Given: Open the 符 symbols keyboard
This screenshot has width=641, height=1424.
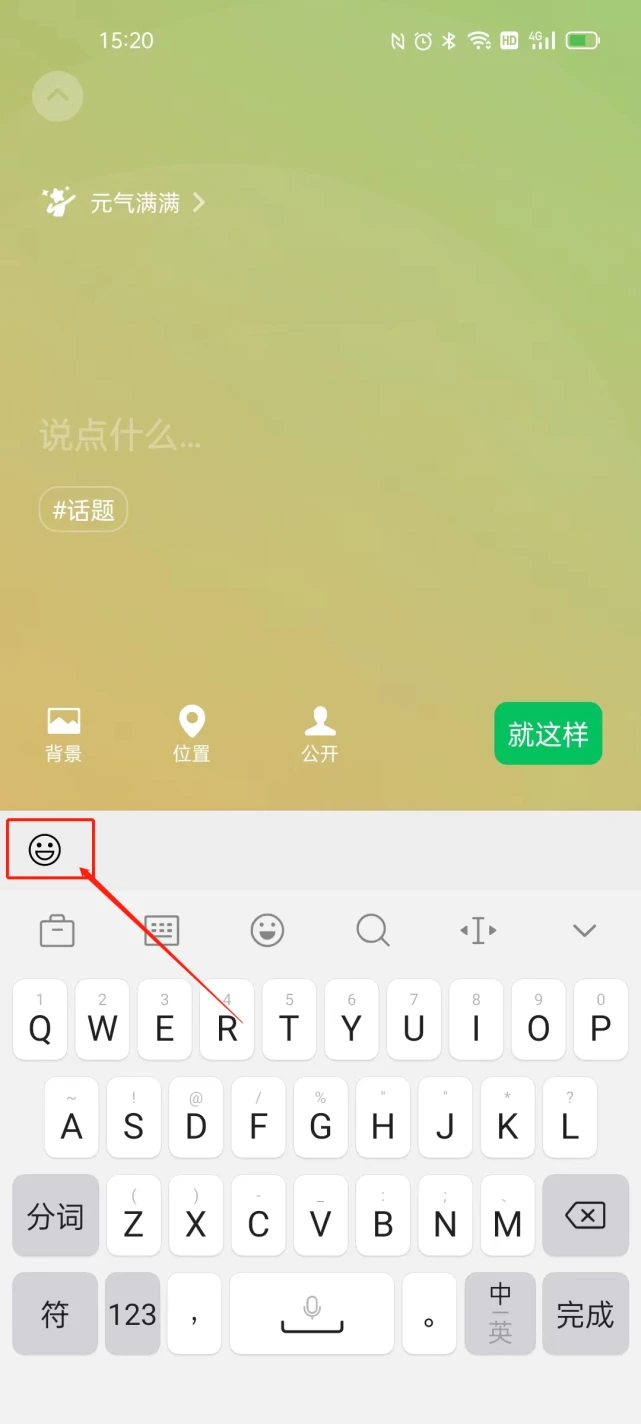Looking at the screenshot, I should 55,1314.
